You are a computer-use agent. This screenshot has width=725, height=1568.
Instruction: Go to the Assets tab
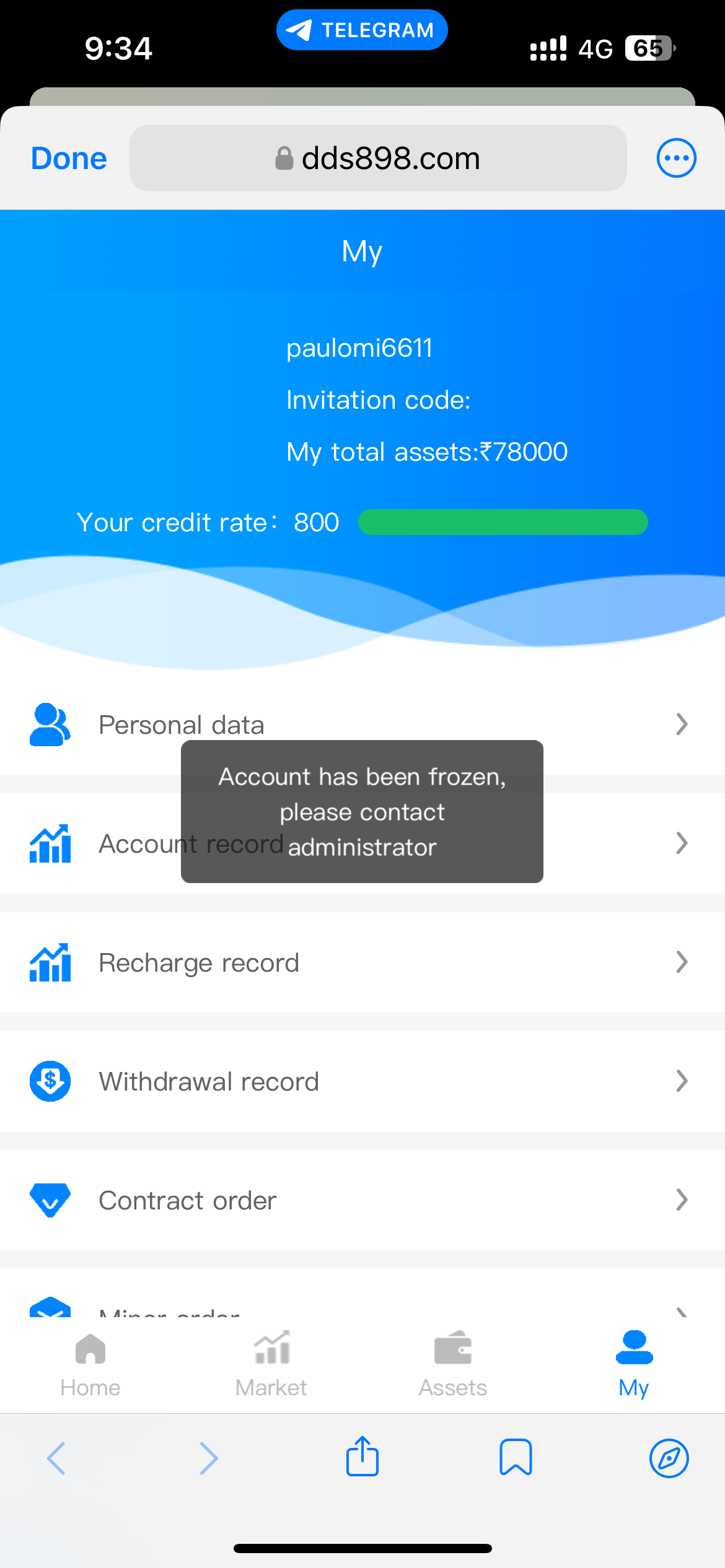453,1363
